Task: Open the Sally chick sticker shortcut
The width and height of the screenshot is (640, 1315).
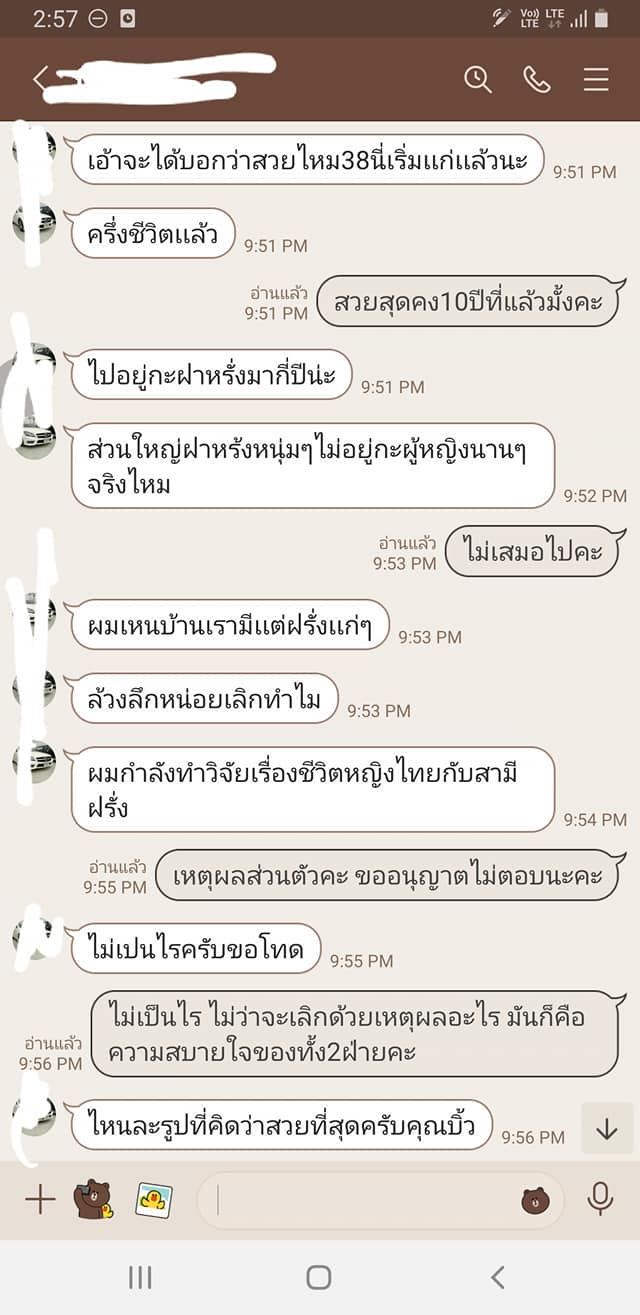Action: tap(153, 1198)
